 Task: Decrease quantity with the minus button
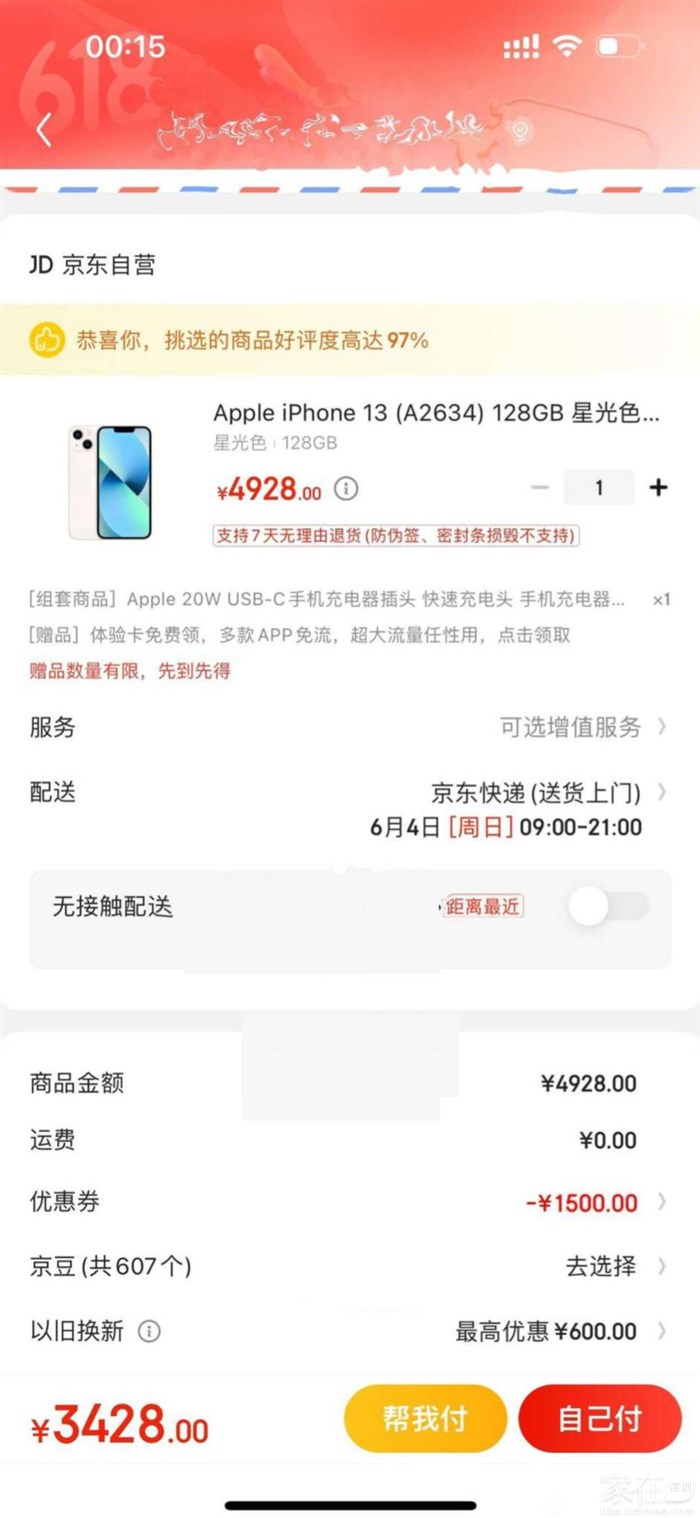[x=540, y=487]
